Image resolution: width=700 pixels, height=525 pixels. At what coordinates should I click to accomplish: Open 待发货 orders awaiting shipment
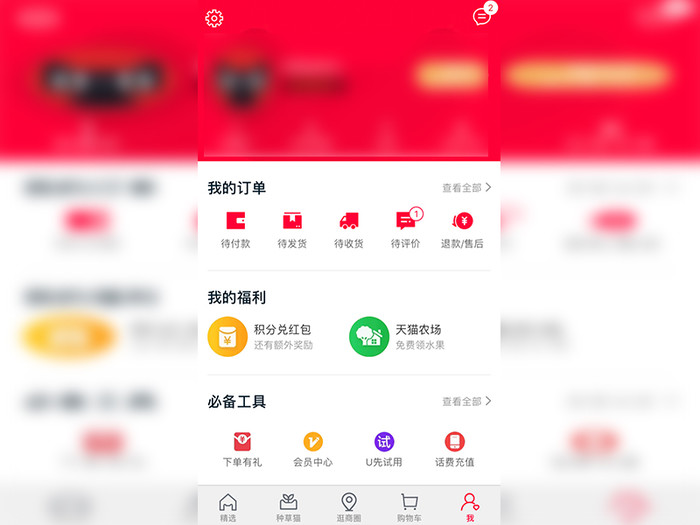(x=292, y=229)
